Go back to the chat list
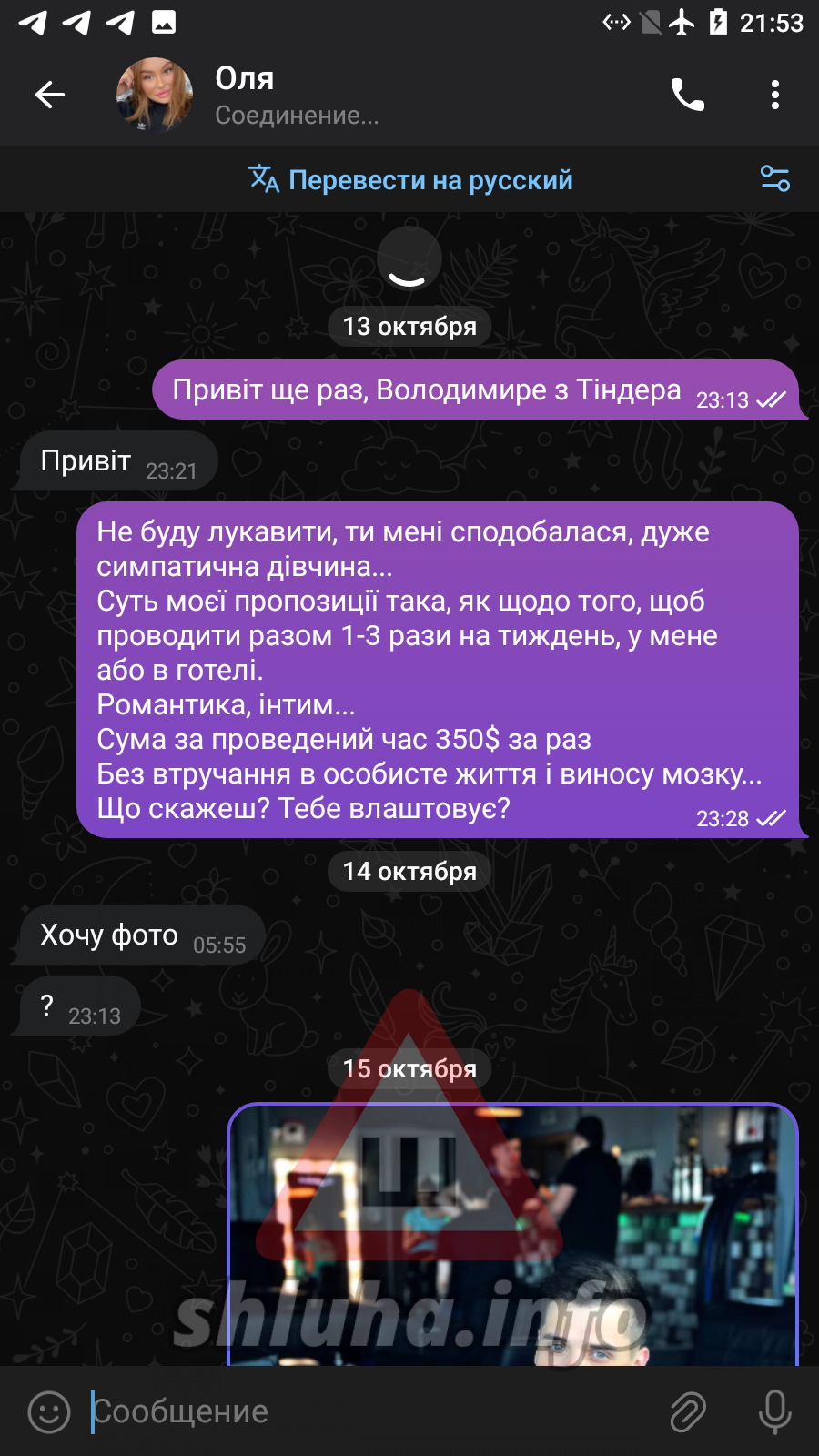819x1456 pixels. [x=49, y=95]
